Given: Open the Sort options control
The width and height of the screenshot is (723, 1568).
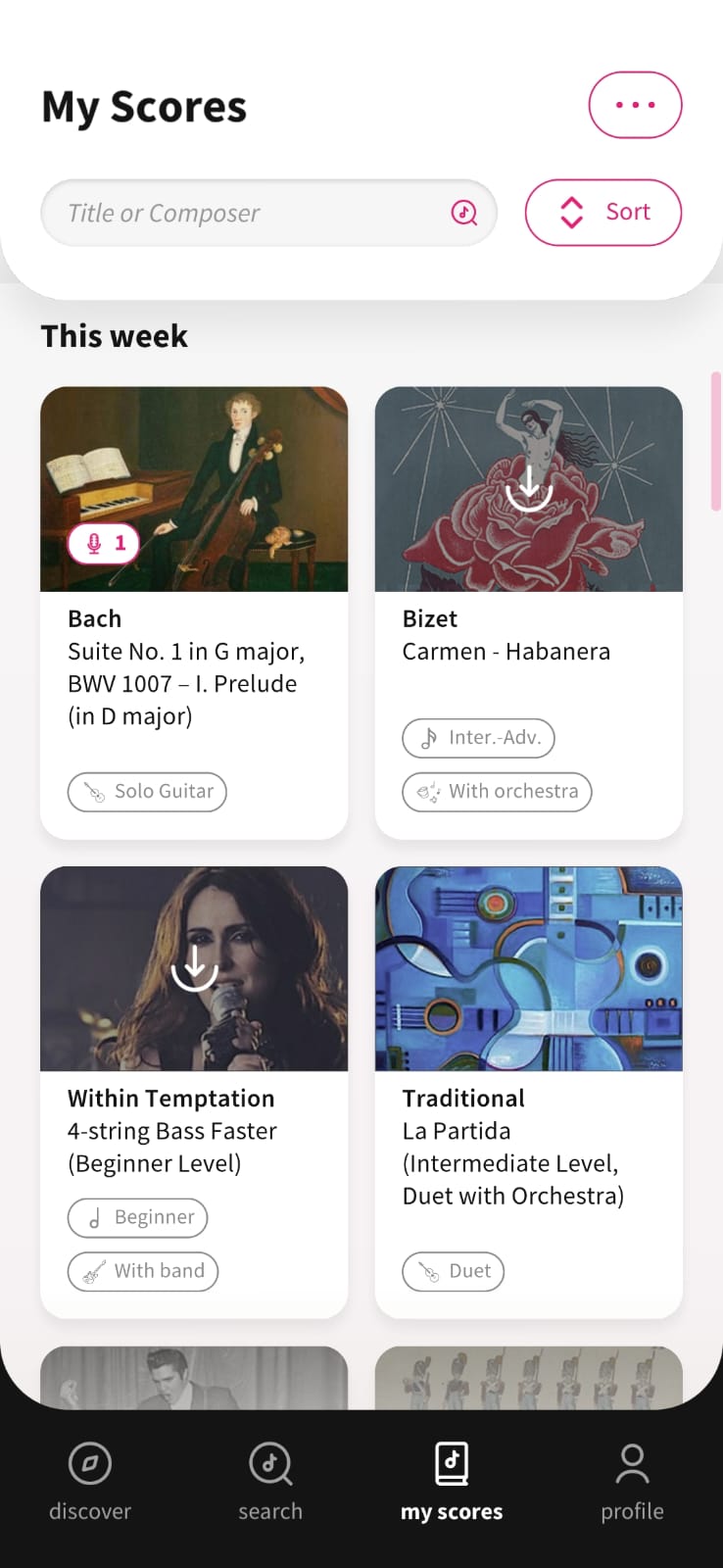Looking at the screenshot, I should click(x=602, y=212).
